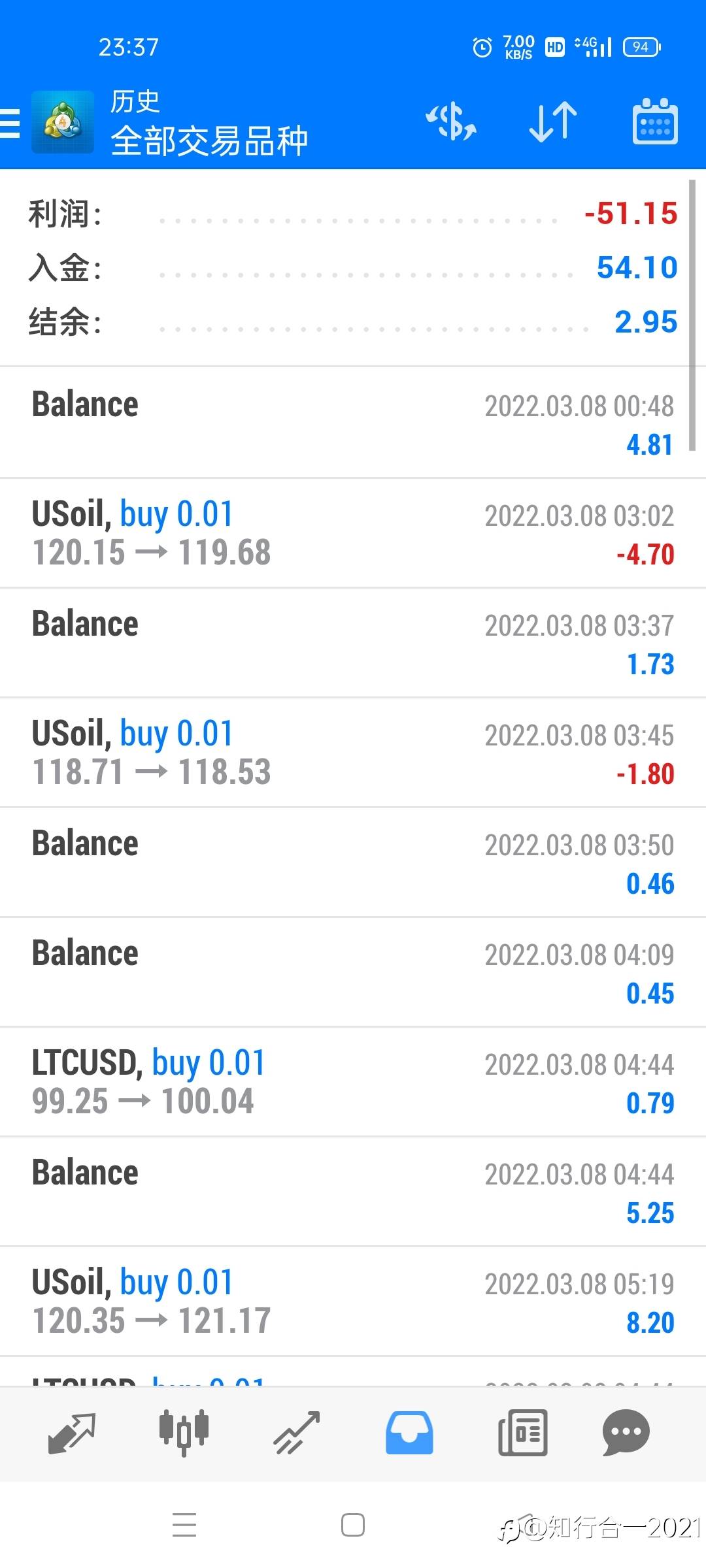Screen dimensions: 706x1568
Task: Open USoil trade closed at 119.68
Action: click(353, 533)
